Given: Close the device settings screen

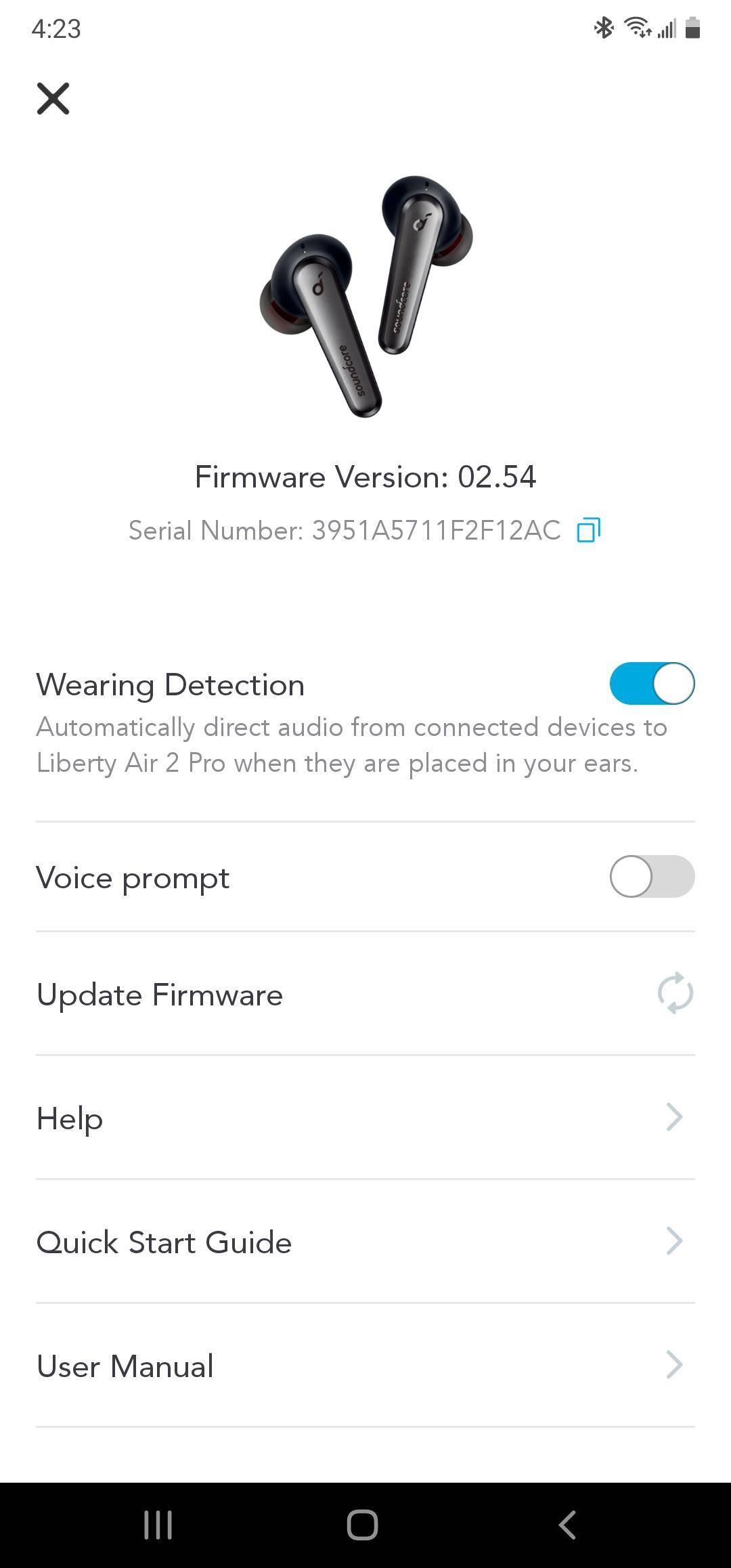Looking at the screenshot, I should click(53, 99).
